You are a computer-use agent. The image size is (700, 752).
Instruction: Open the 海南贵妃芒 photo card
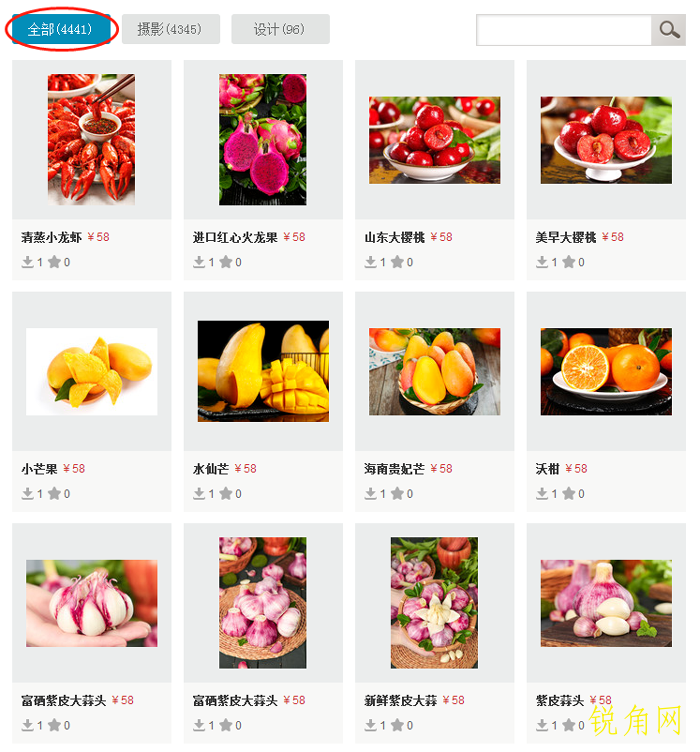tap(434, 371)
